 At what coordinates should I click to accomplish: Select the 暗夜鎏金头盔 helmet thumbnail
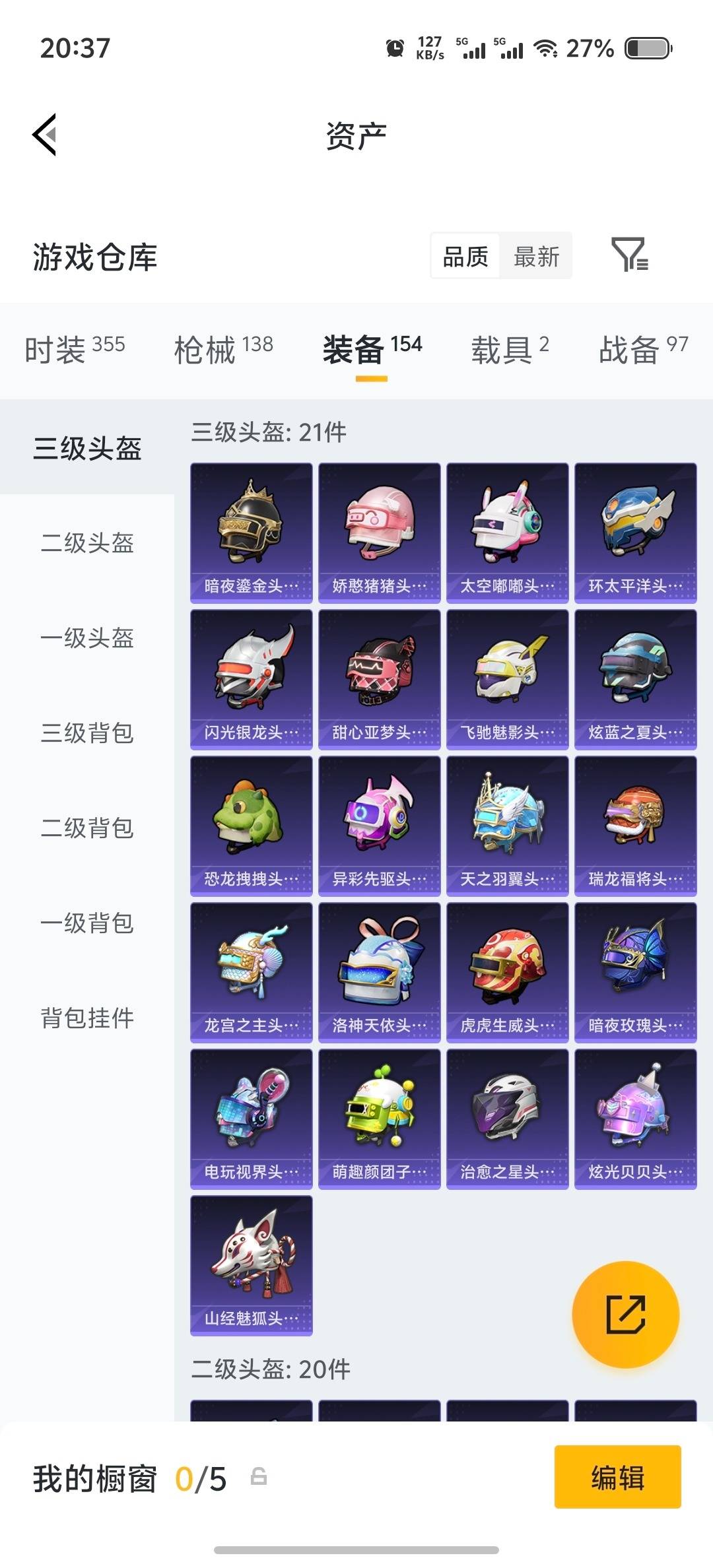[x=251, y=531]
